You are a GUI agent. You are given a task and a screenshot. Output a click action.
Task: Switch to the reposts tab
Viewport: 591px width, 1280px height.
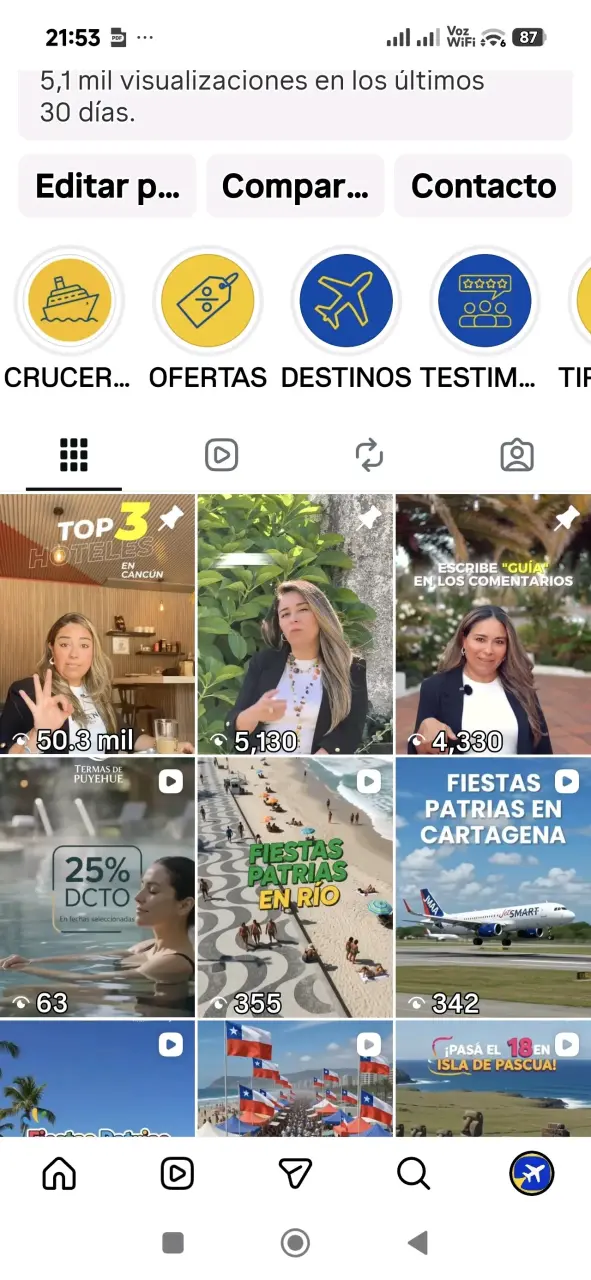[369, 455]
